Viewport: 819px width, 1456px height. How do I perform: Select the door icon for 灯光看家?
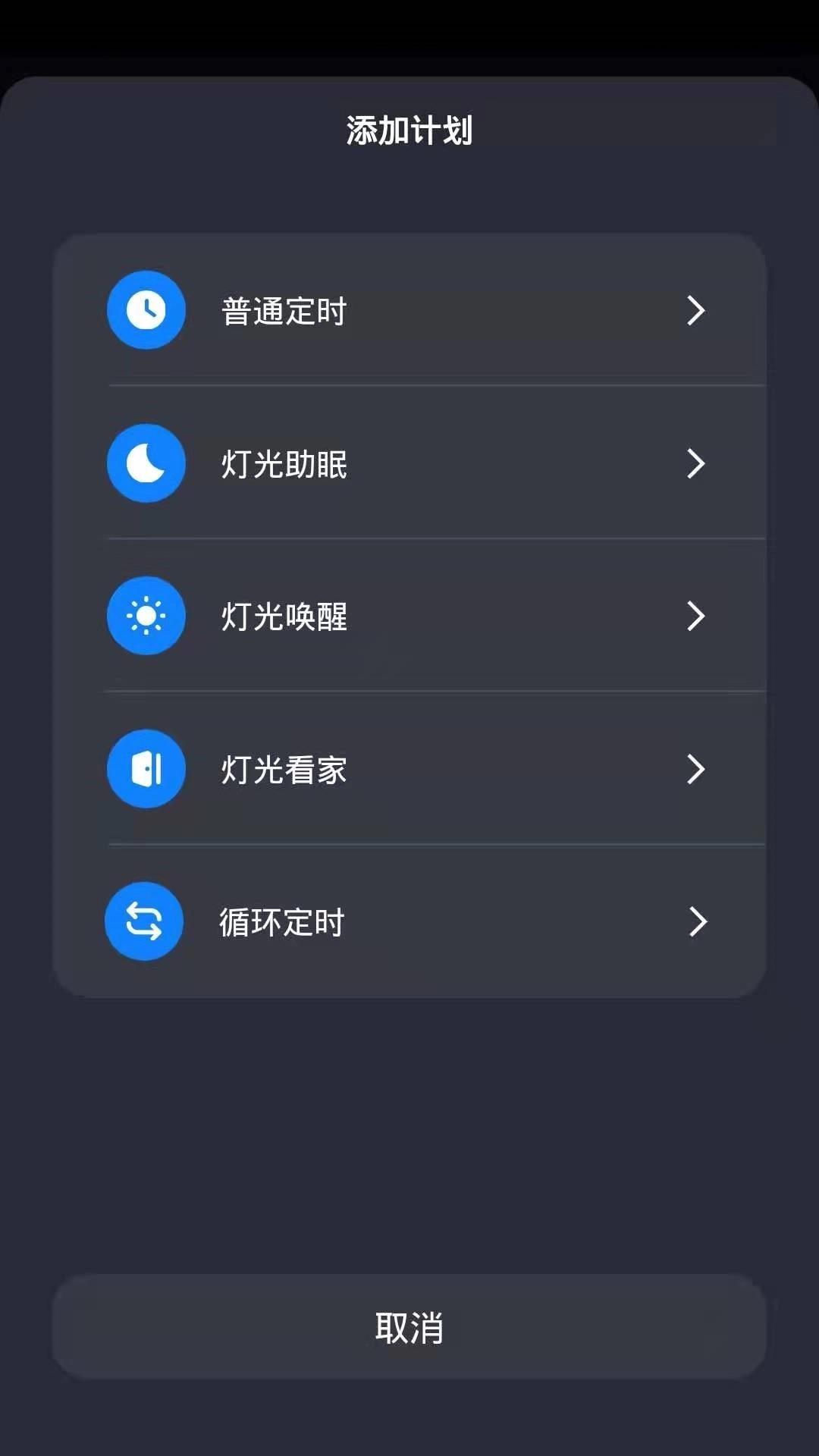pyautogui.click(x=146, y=769)
